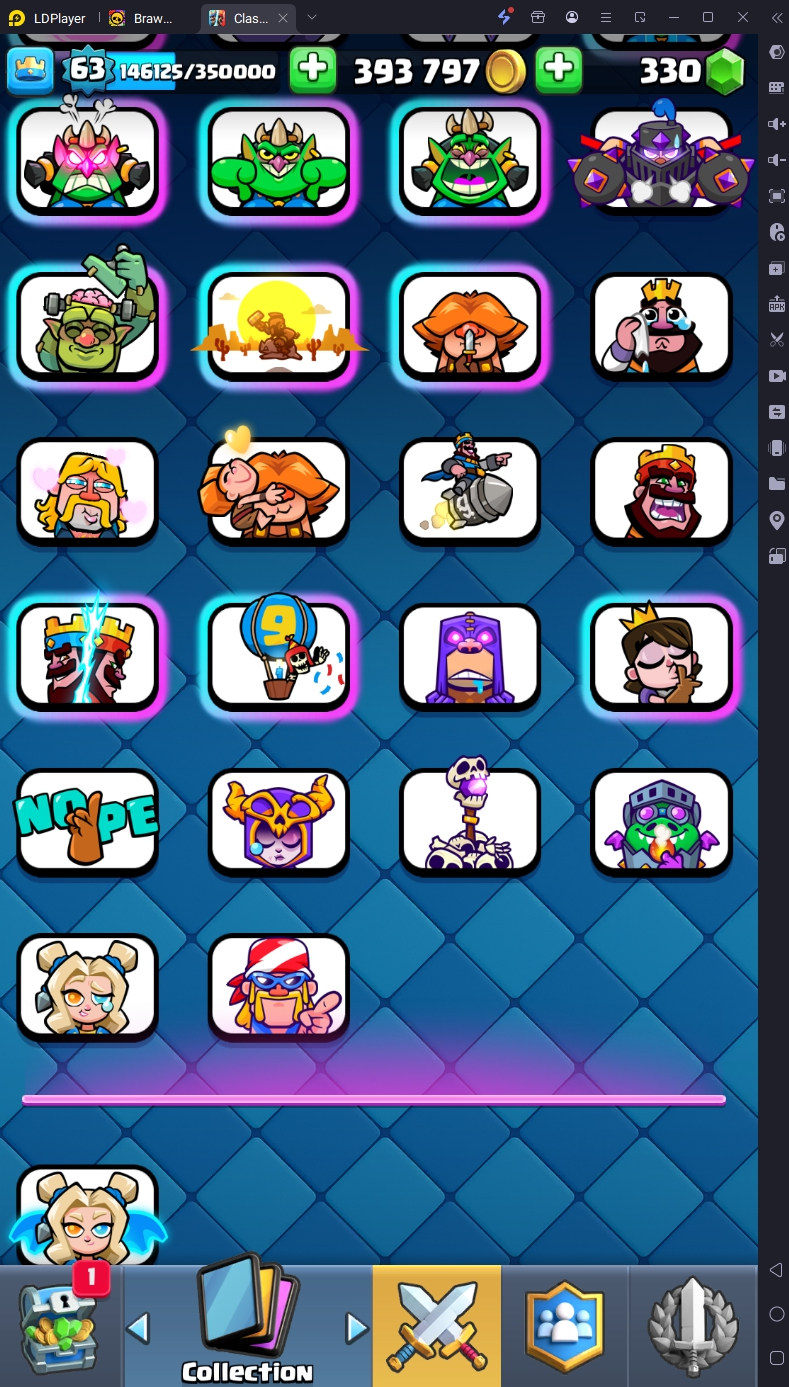Image resolution: width=789 pixels, height=1387 pixels.
Task: Pick the princess shushing emote
Action: (662, 653)
